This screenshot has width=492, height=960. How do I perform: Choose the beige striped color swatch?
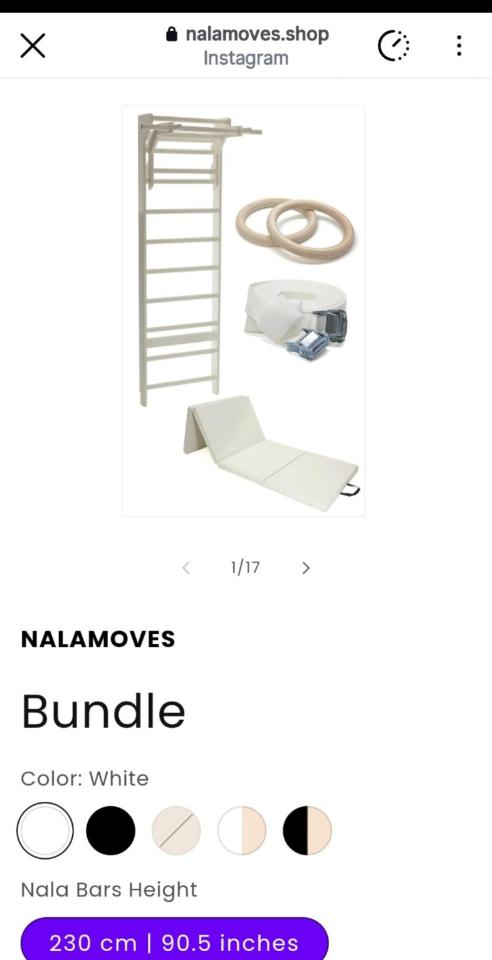tap(176, 831)
